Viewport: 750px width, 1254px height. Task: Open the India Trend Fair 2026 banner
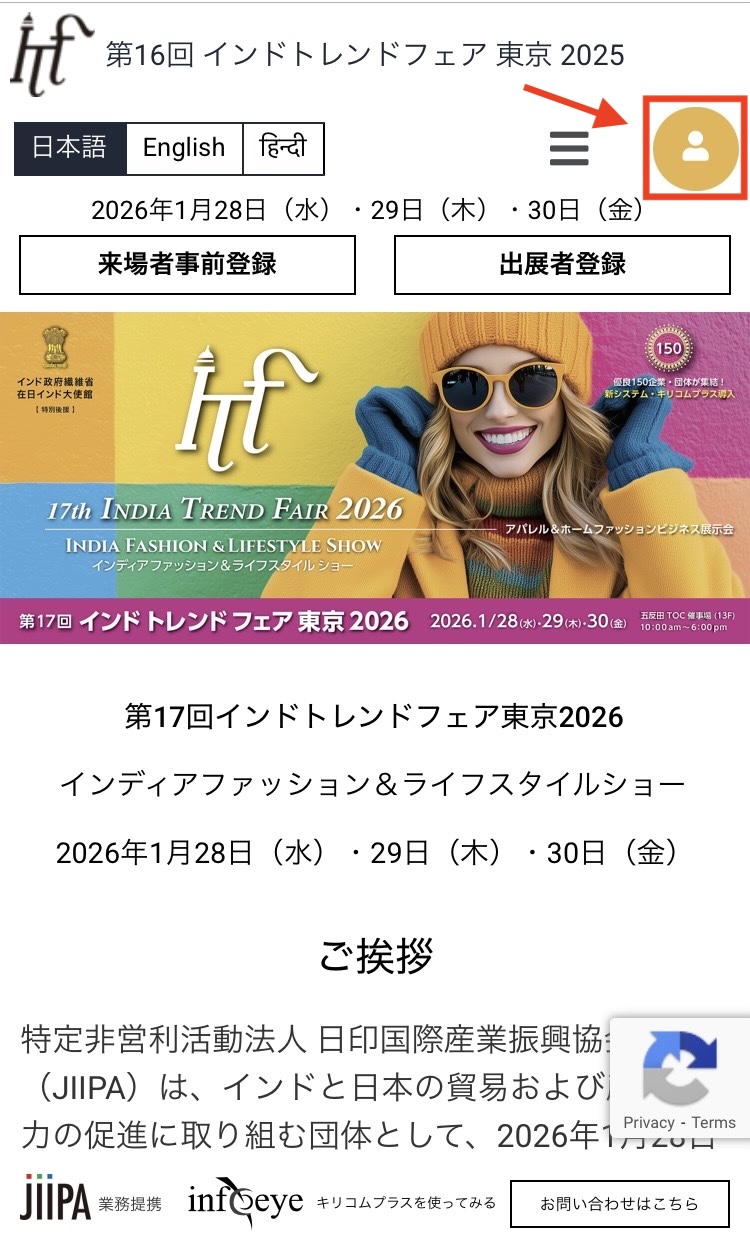[x=375, y=478]
